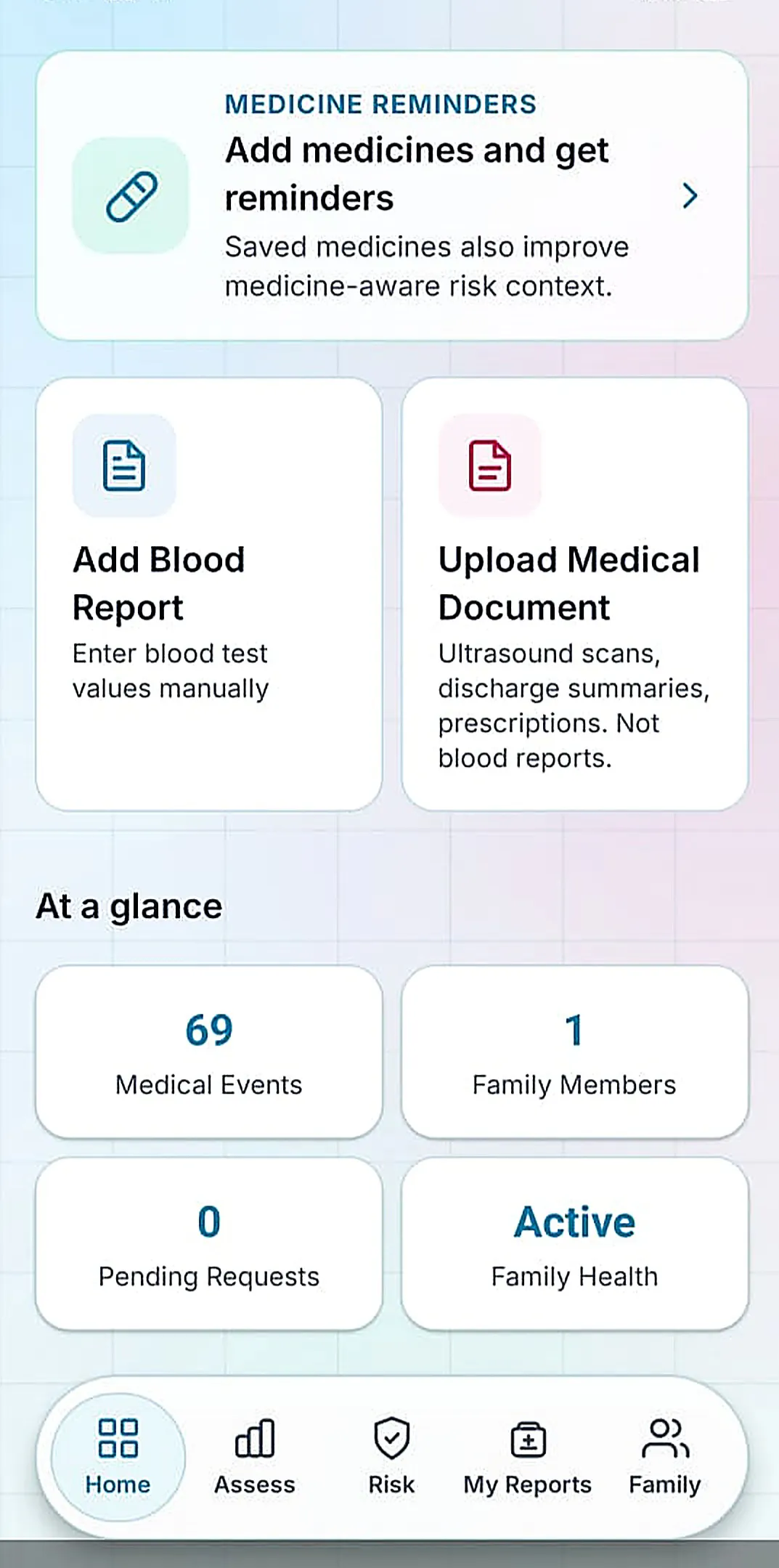This screenshot has width=779, height=1568.
Task: Open the Family Members tile
Action: pyautogui.click(x=575, y=1052)
